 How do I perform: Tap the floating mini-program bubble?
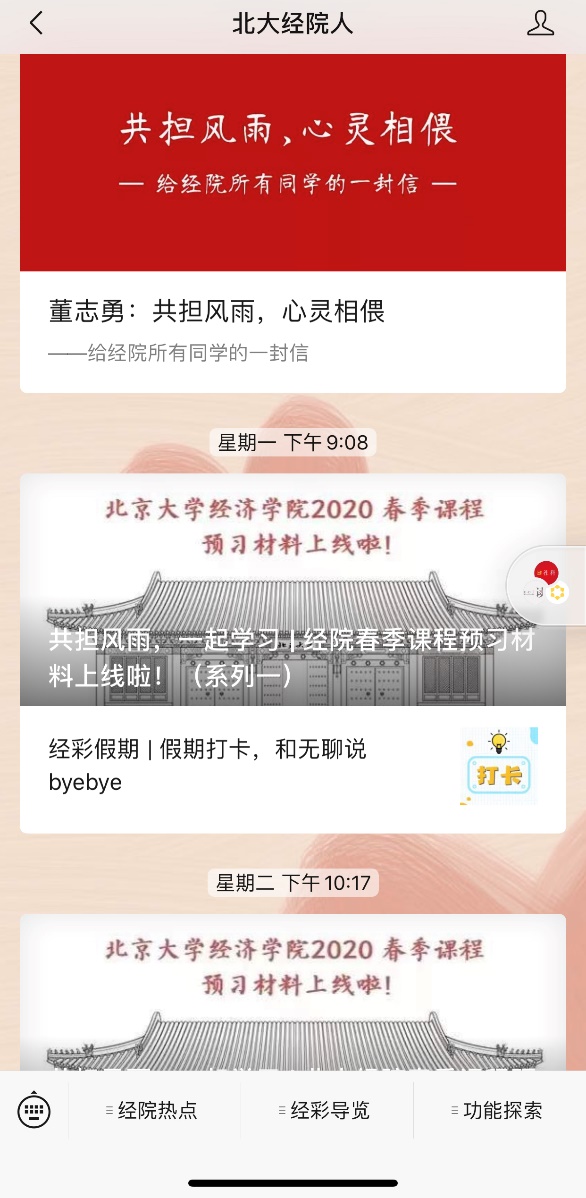(547, 586)
